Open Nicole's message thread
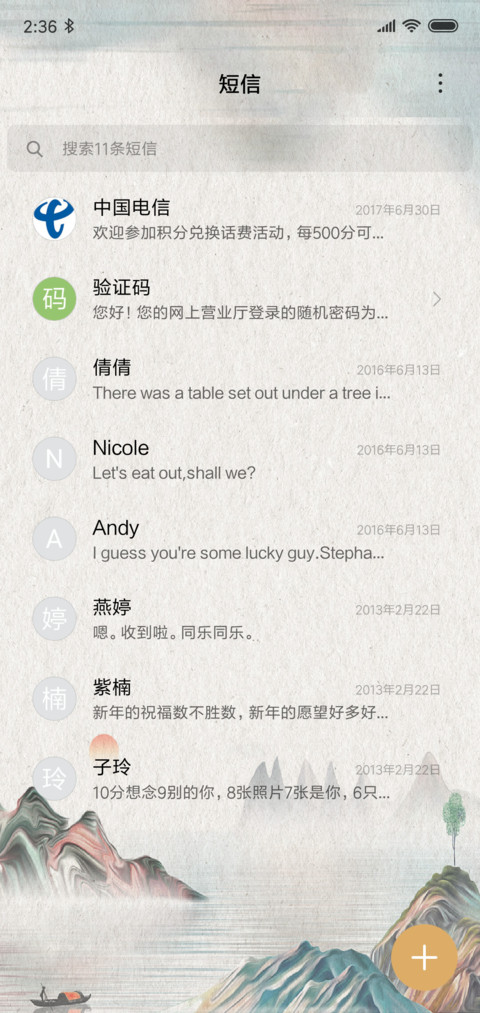 pyautogui.click(x=240, y=459)
